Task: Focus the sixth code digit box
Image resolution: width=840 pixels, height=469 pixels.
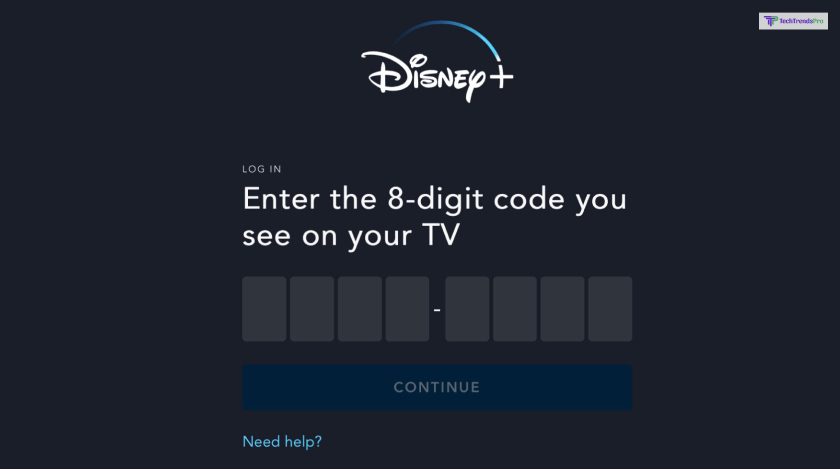Action: 515,309
